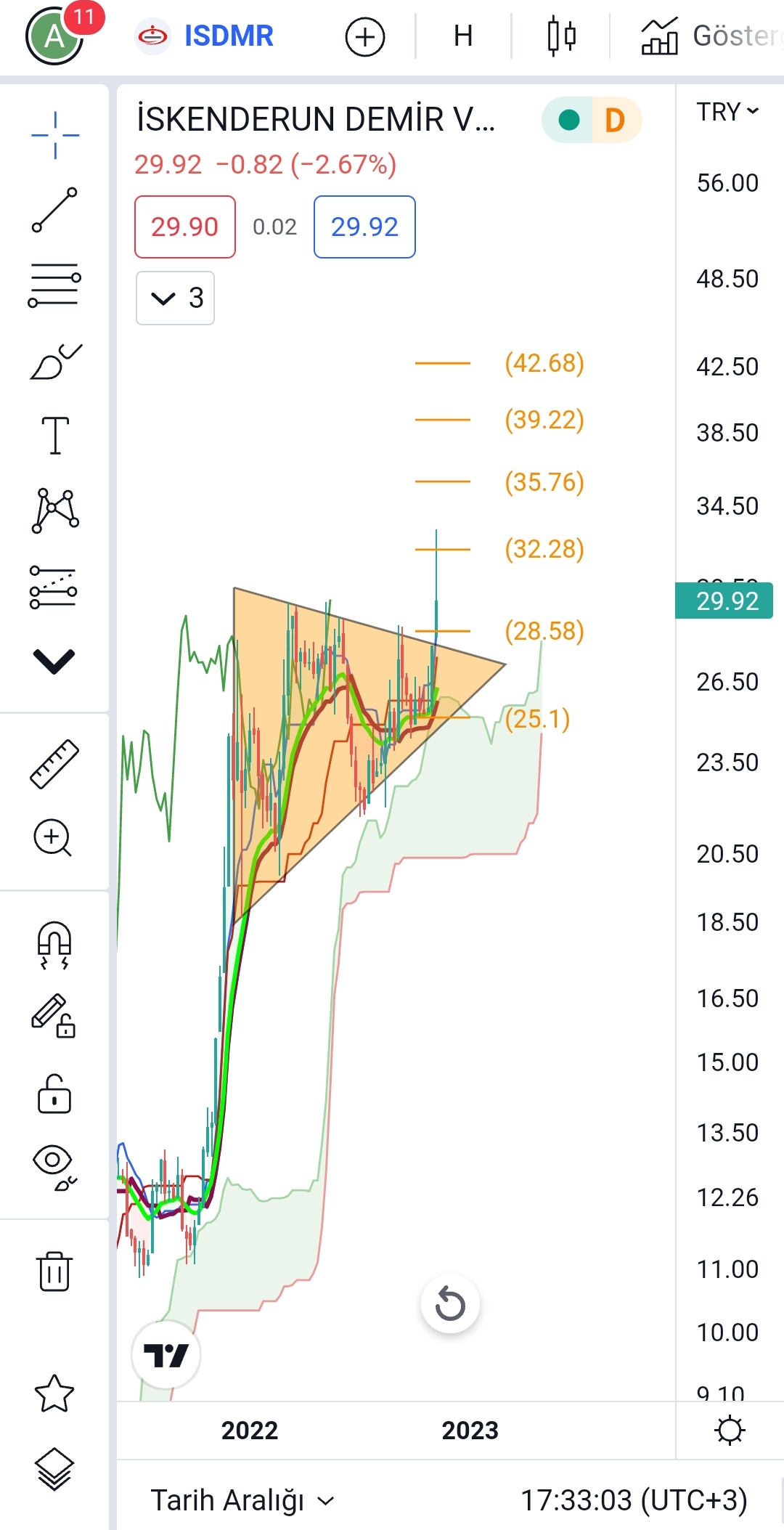Image resolution: width=784 pixels, height=1530 pixels.
Task: Tap the 29.90 sell price button
Action: (185, 227)
